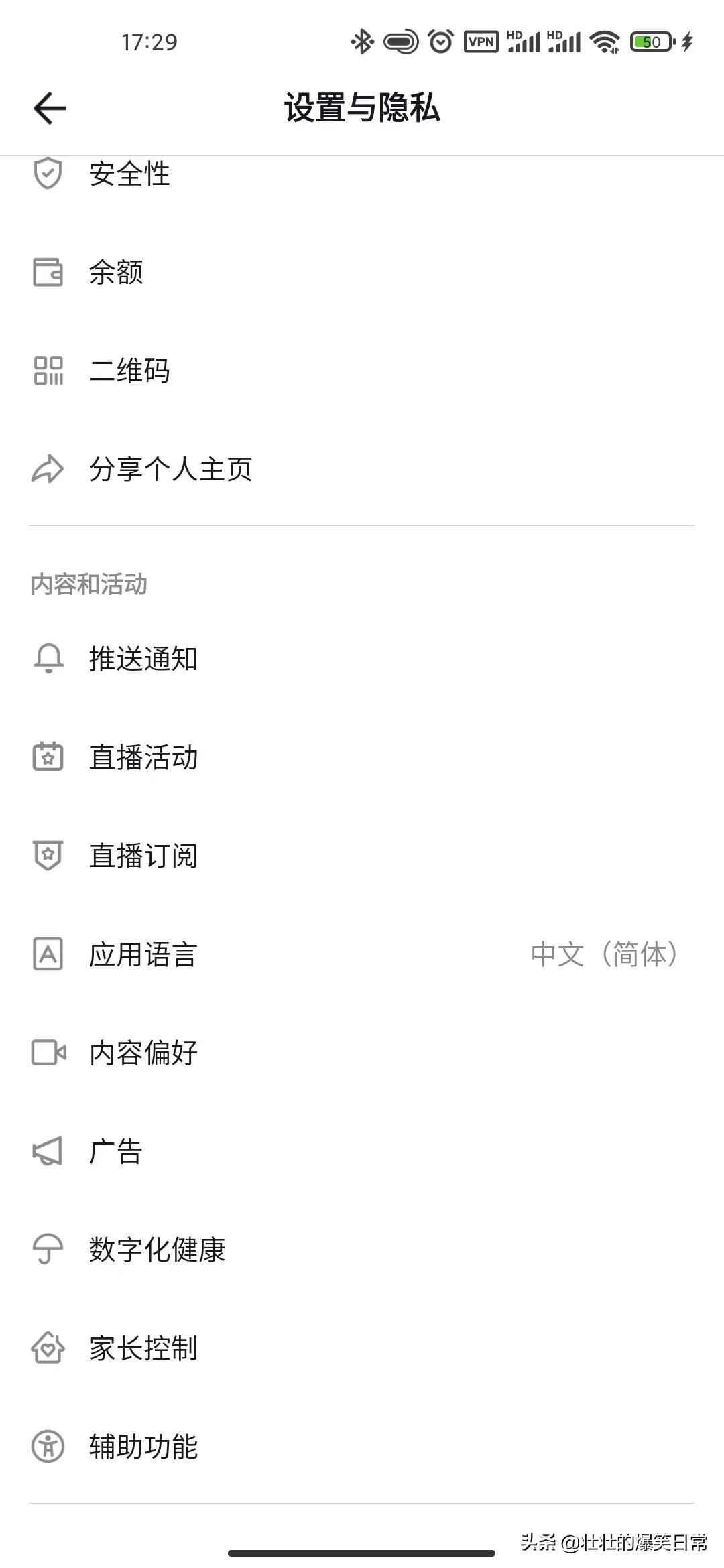Tap the calendar icon beside 直播活动
This screenshot has width=724, height=1568.
47,757
